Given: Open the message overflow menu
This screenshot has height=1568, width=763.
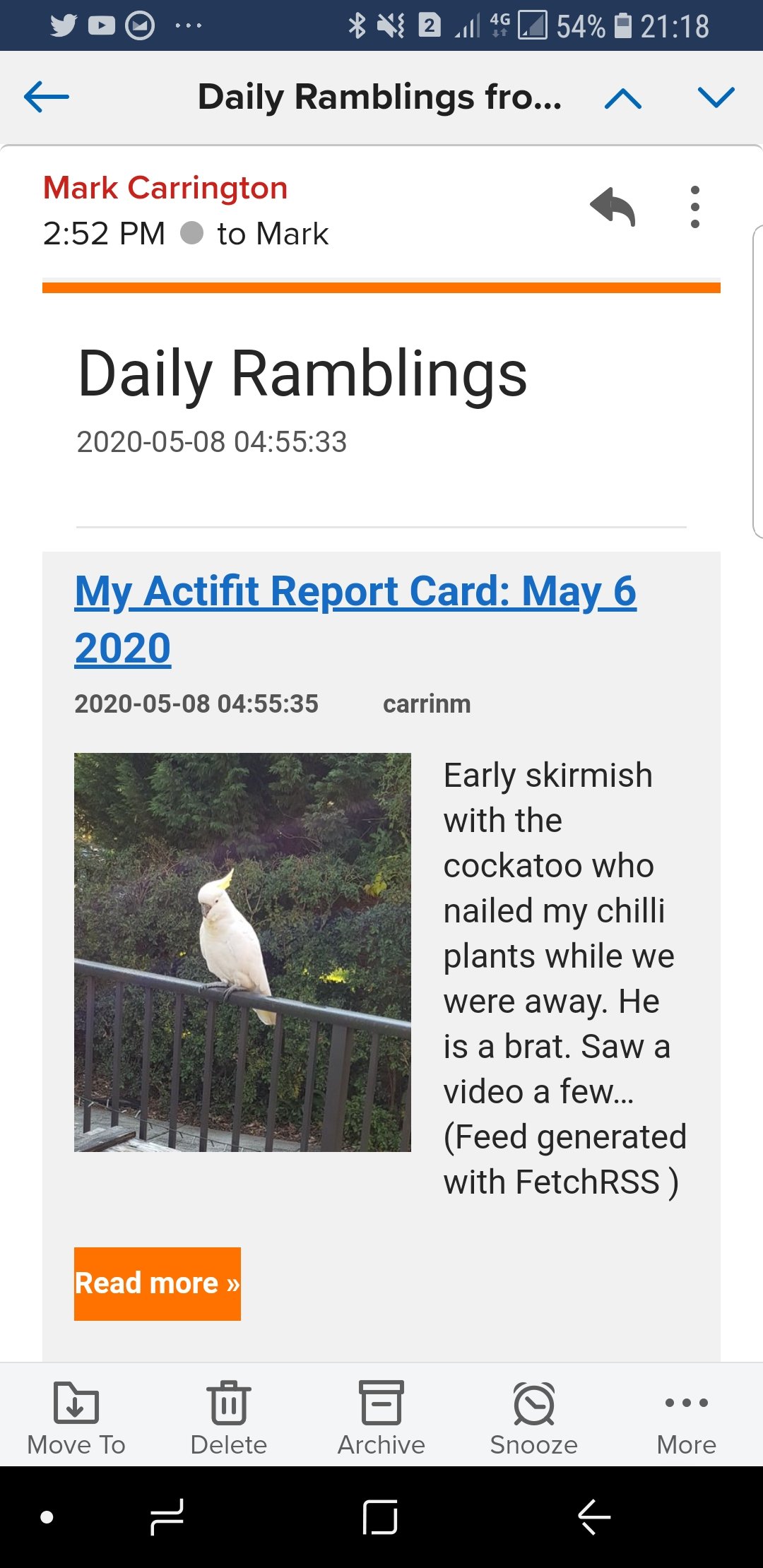Looking at the screenshot, I should click(x=695, y=207).
